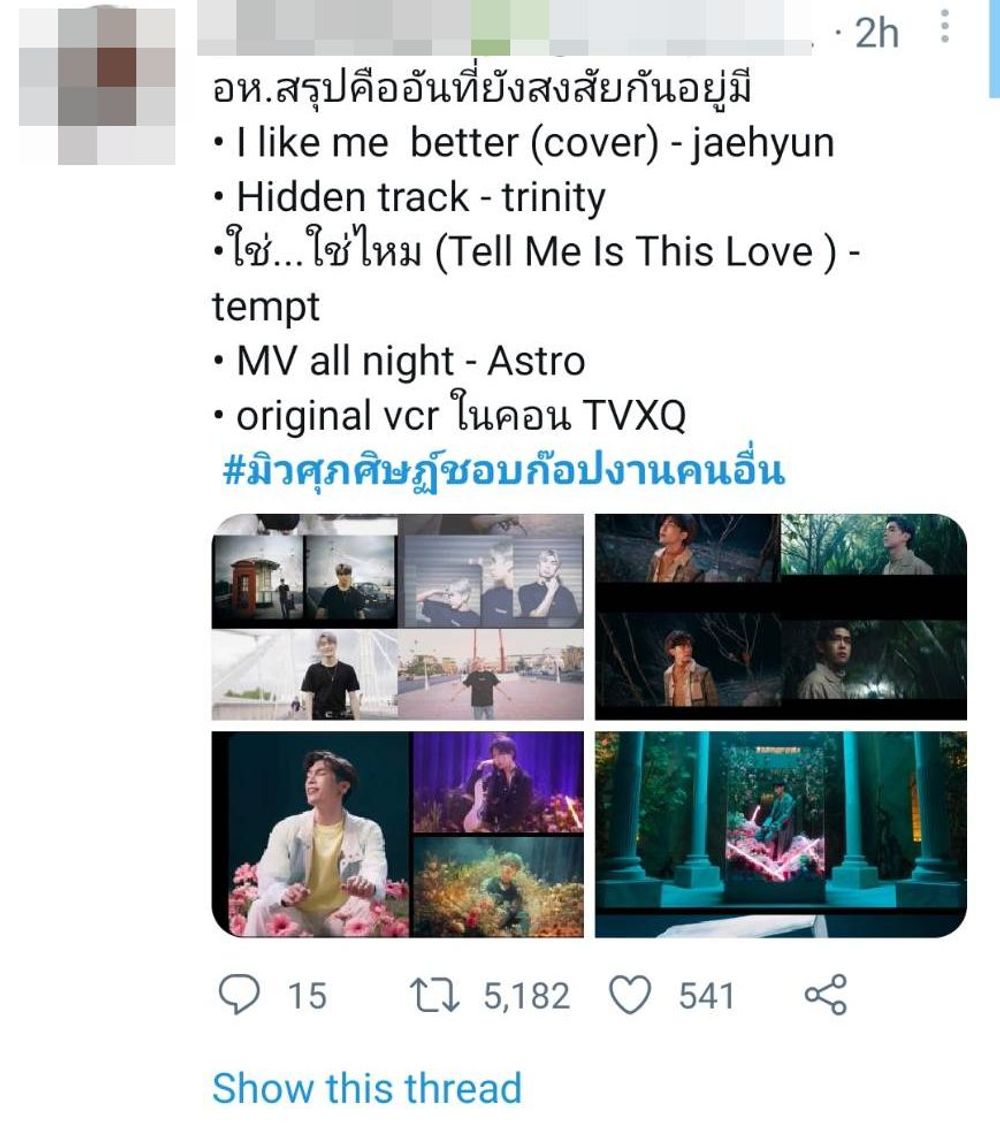1000x1137 pixels.
Task: Open the bottom-left pink flowers image
Action: [397, 835]
